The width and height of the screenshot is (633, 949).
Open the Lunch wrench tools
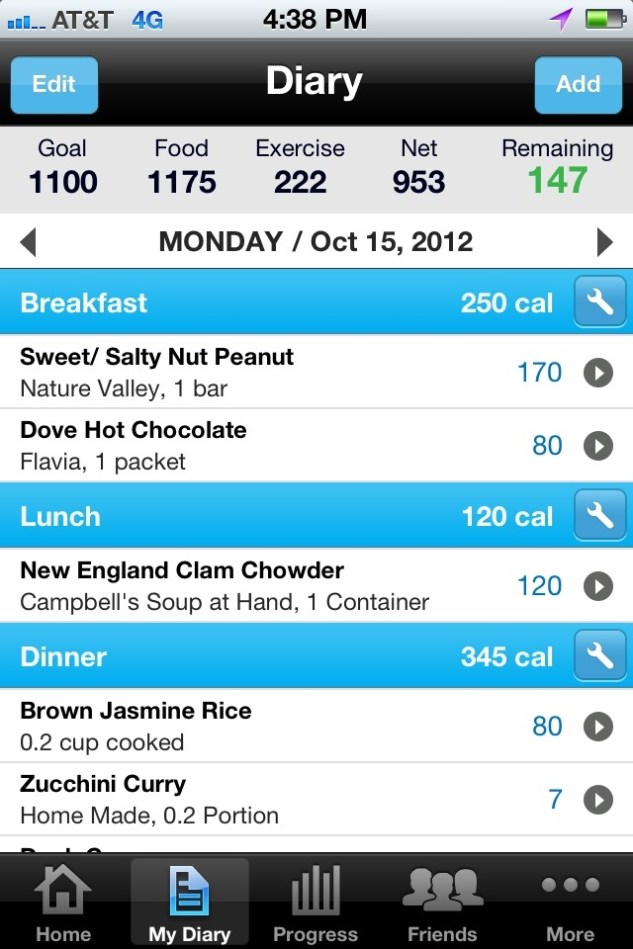pos(599,516)
